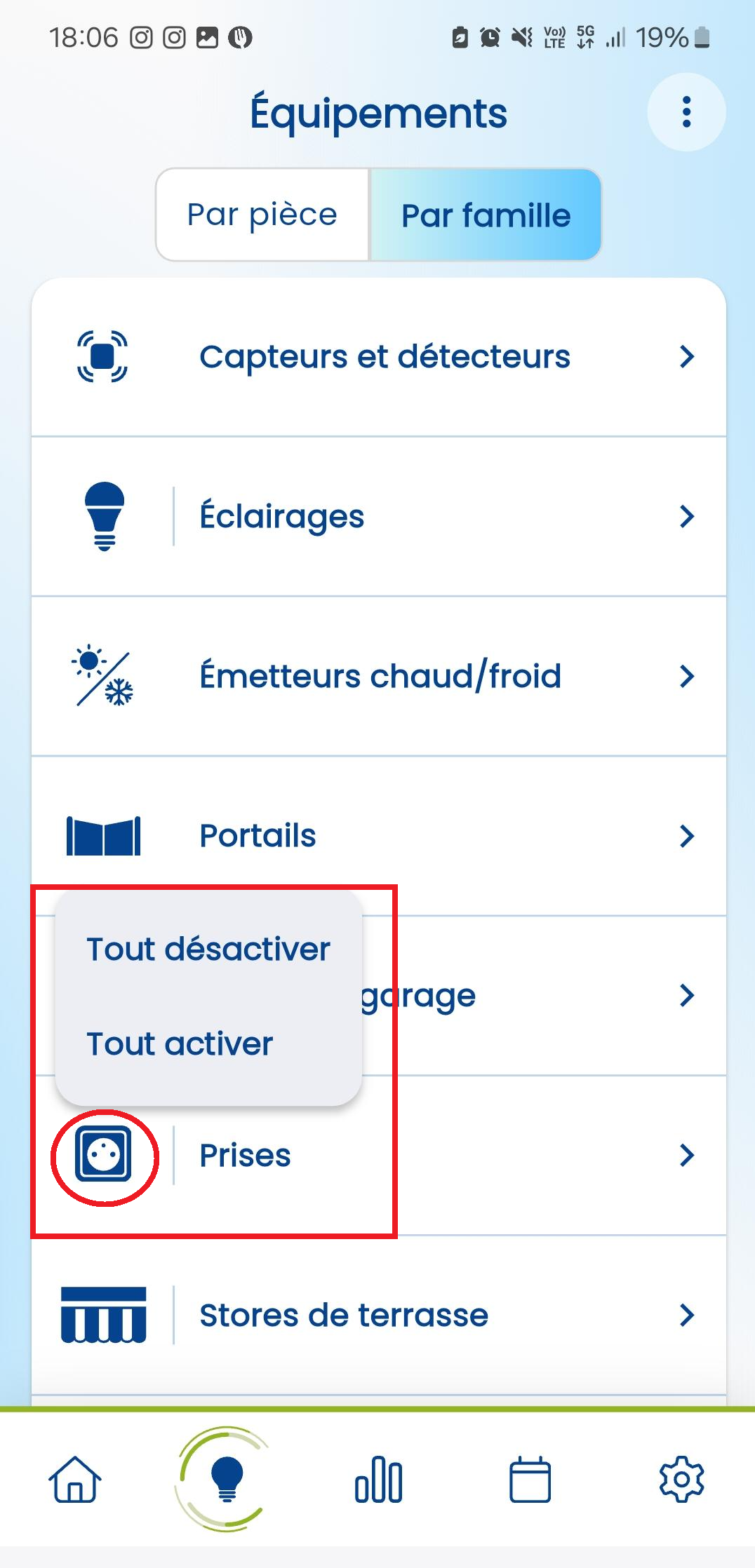
Task: Open the calendar tab
Action: click(530, 1480)
